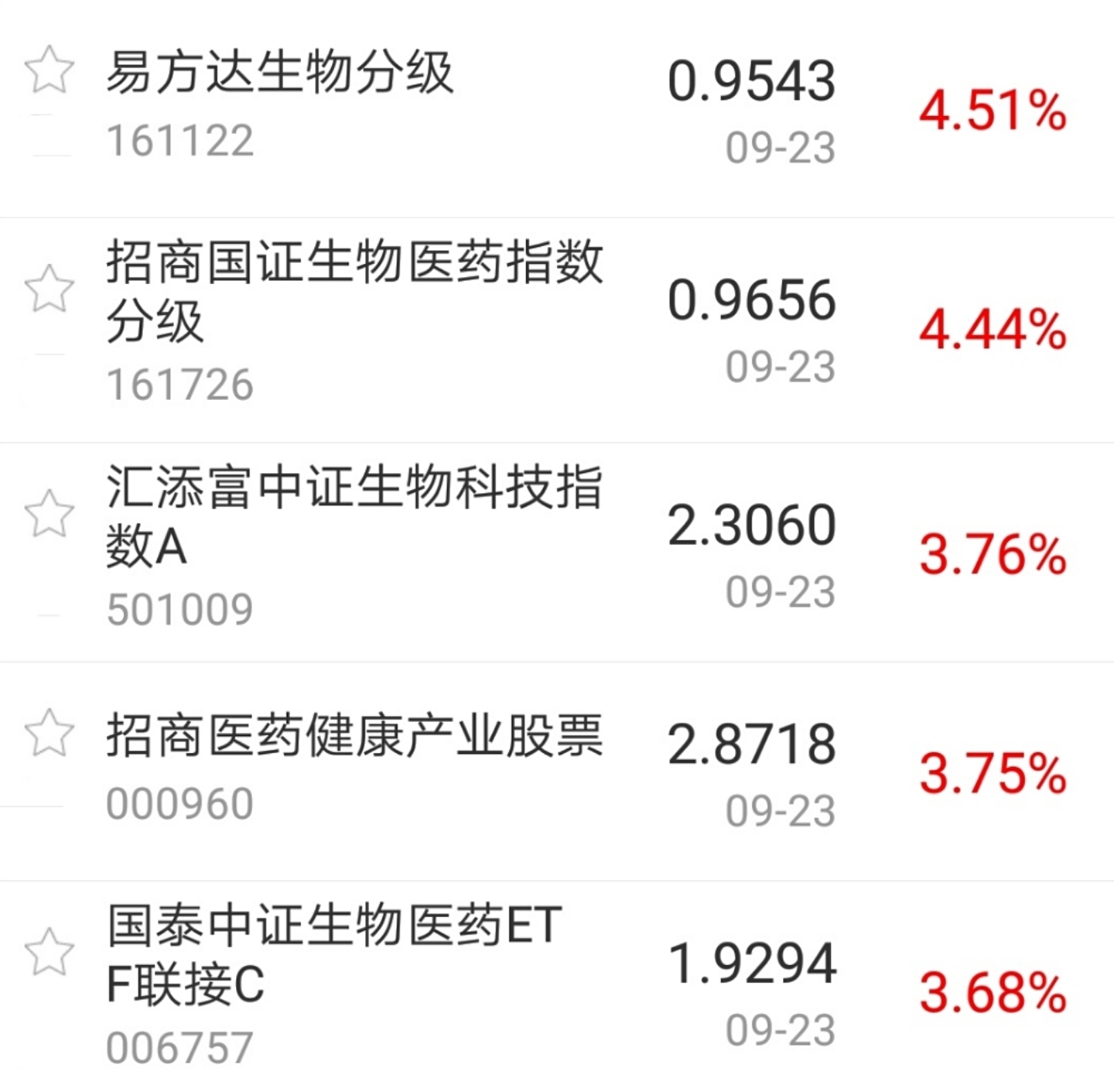Favorite 易方达生物分级 with the star icon
Viewport: 1114px width, 1092px height.
coord(50,70)
